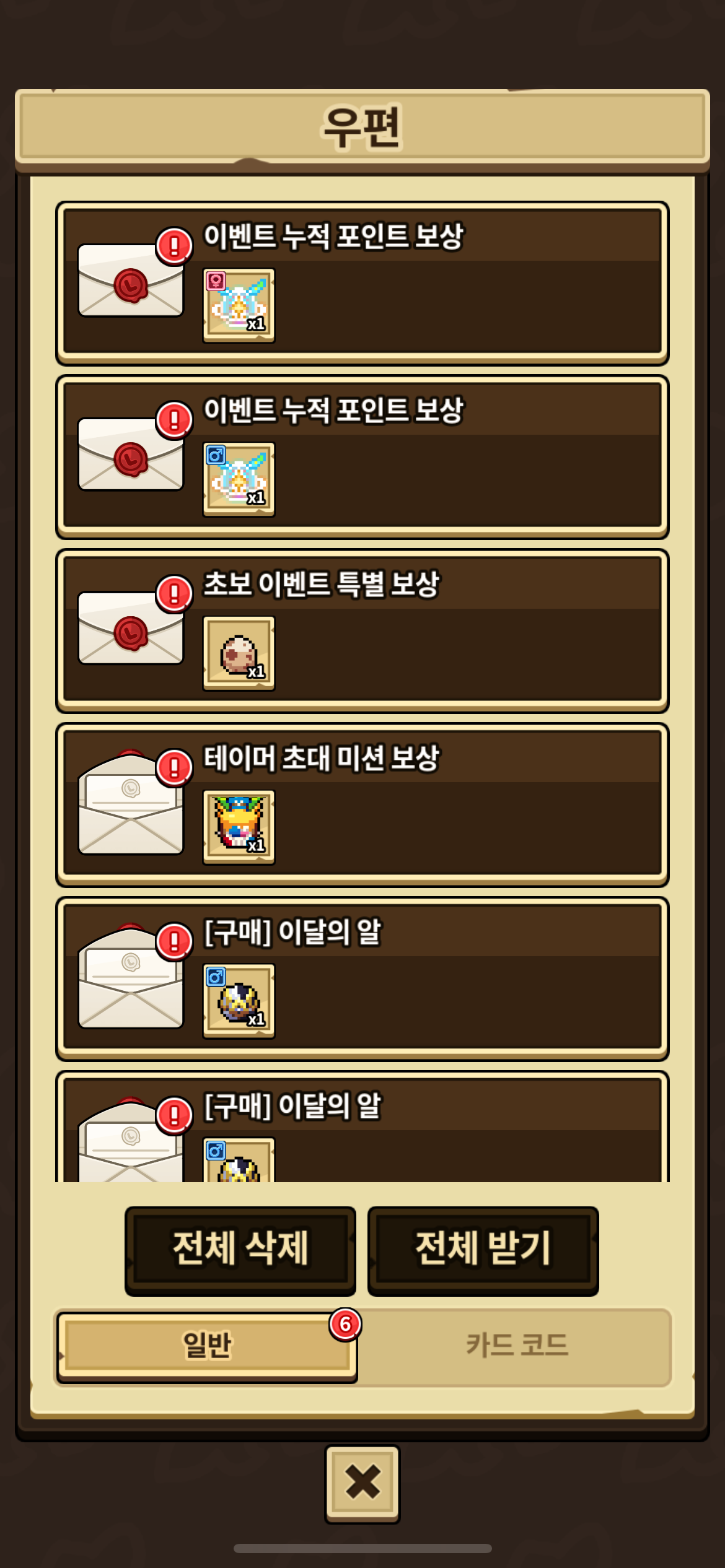Open the 초보 이벤트 특별 보상 mail

click(x=362, y=631)
